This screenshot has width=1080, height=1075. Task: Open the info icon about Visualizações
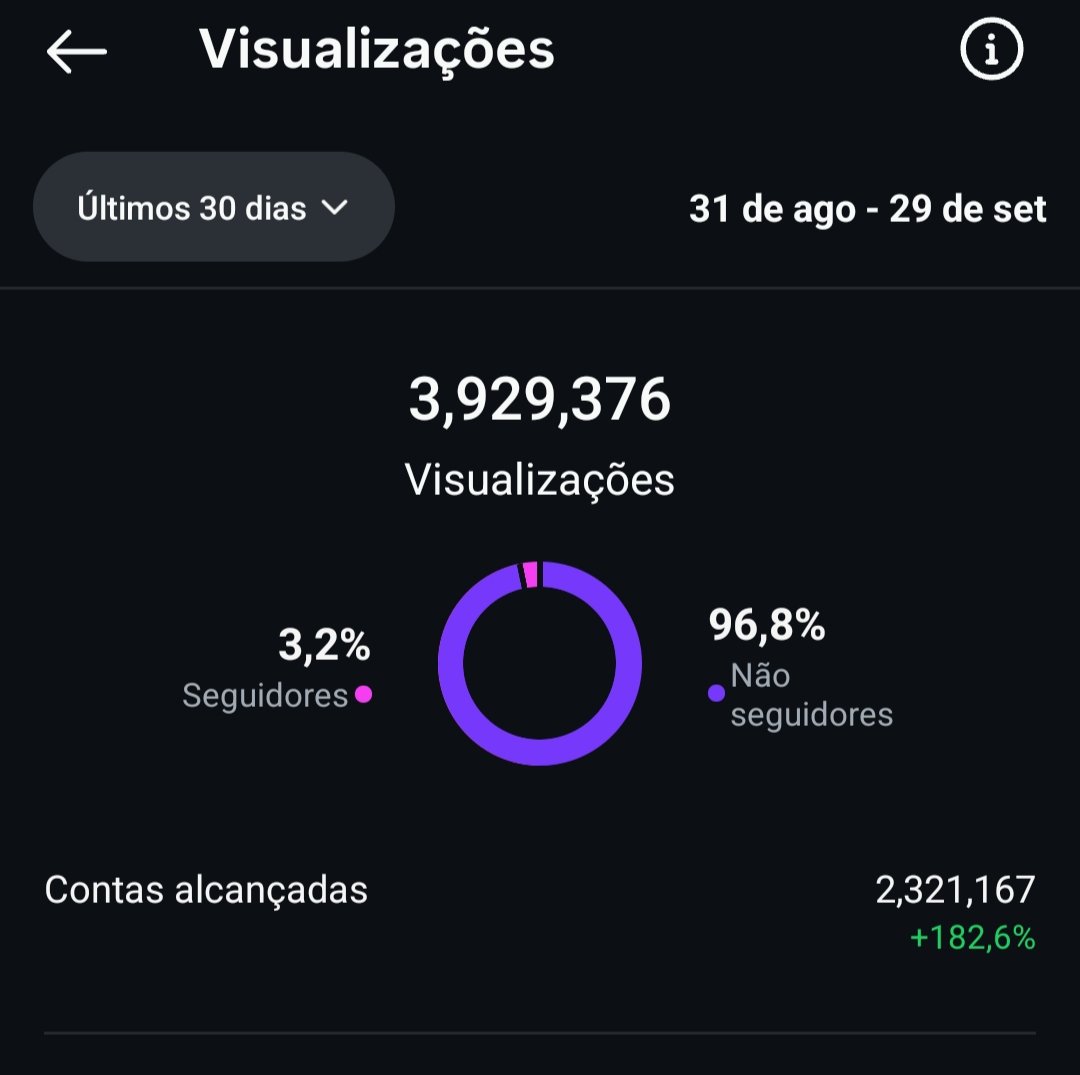click(x=991, y=50)
